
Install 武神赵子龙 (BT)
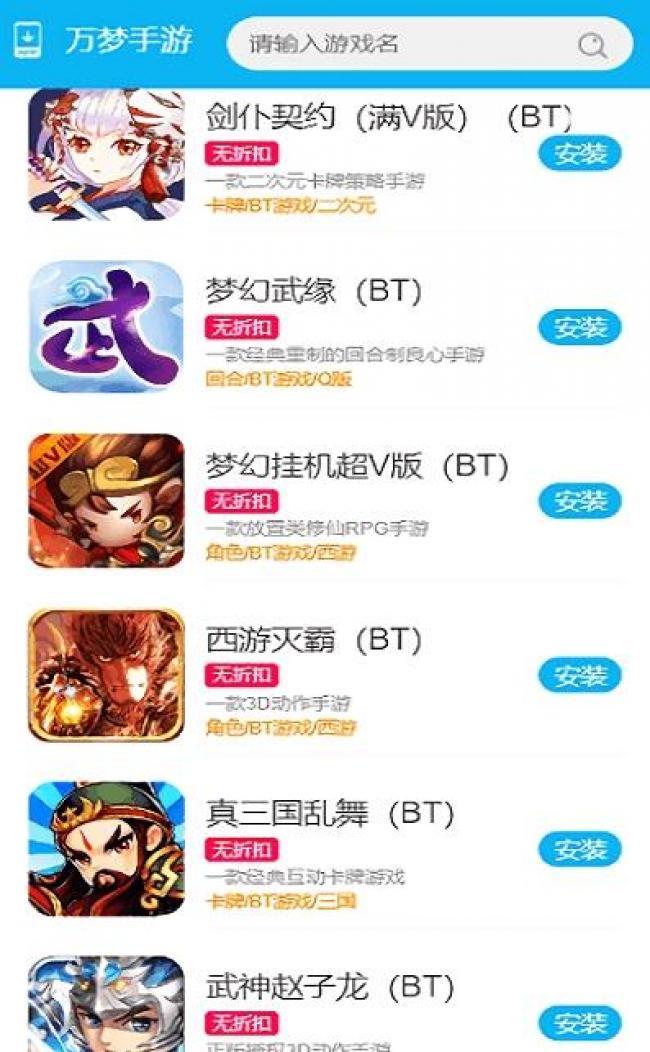(x=580, y=1023)
